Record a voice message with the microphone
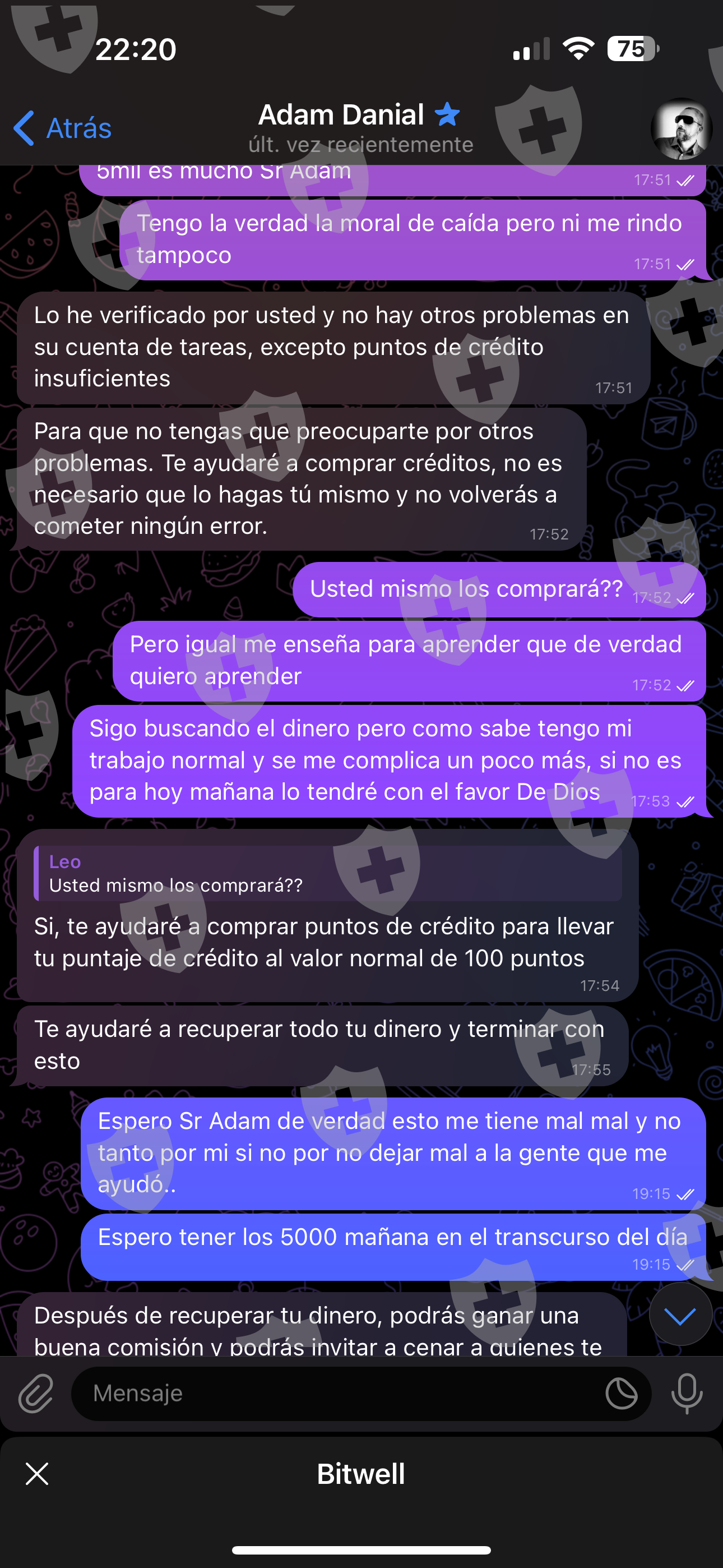Image resolution: width=723 pixels, height=1568 pixels. pyautogui.click(x=687, y=1392)
